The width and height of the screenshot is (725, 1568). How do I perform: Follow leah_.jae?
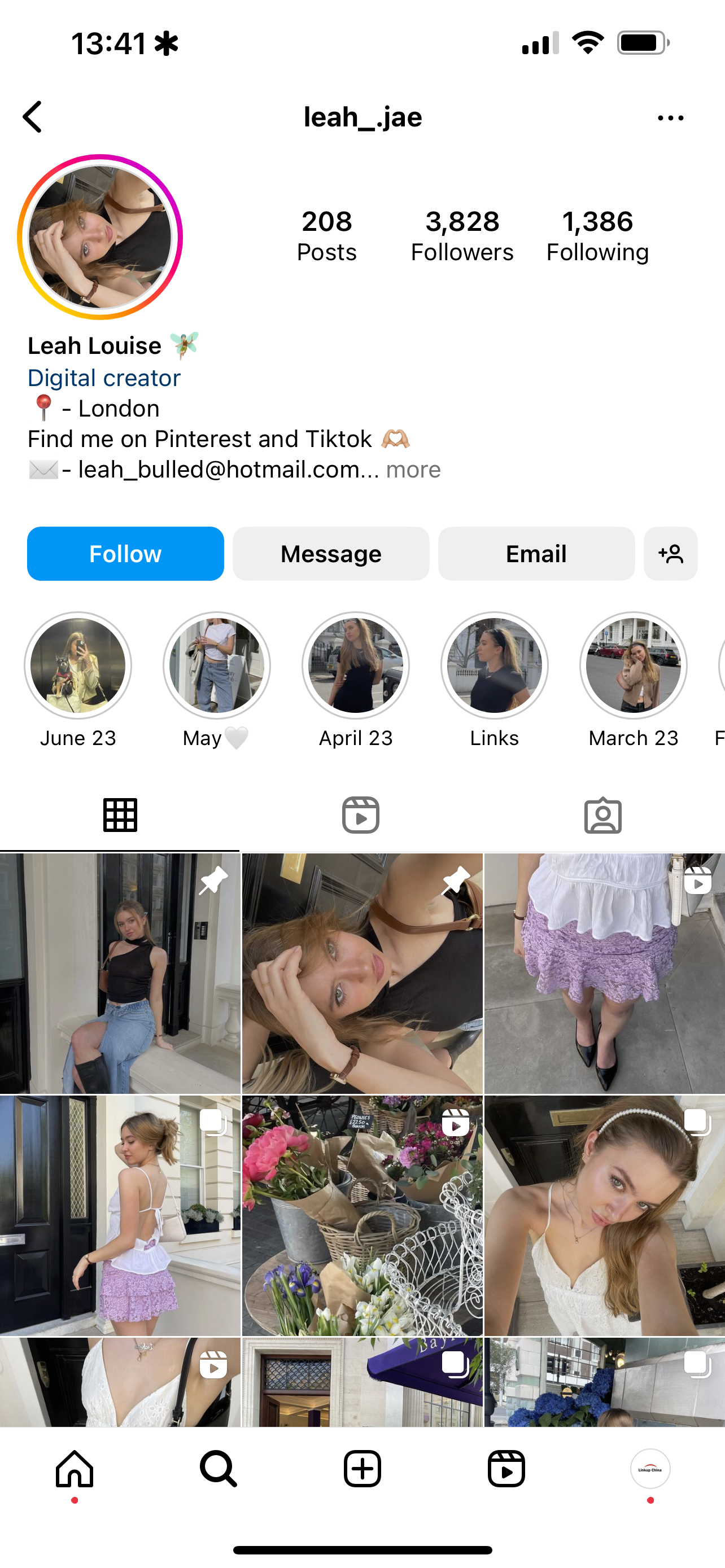click(125, 554)
